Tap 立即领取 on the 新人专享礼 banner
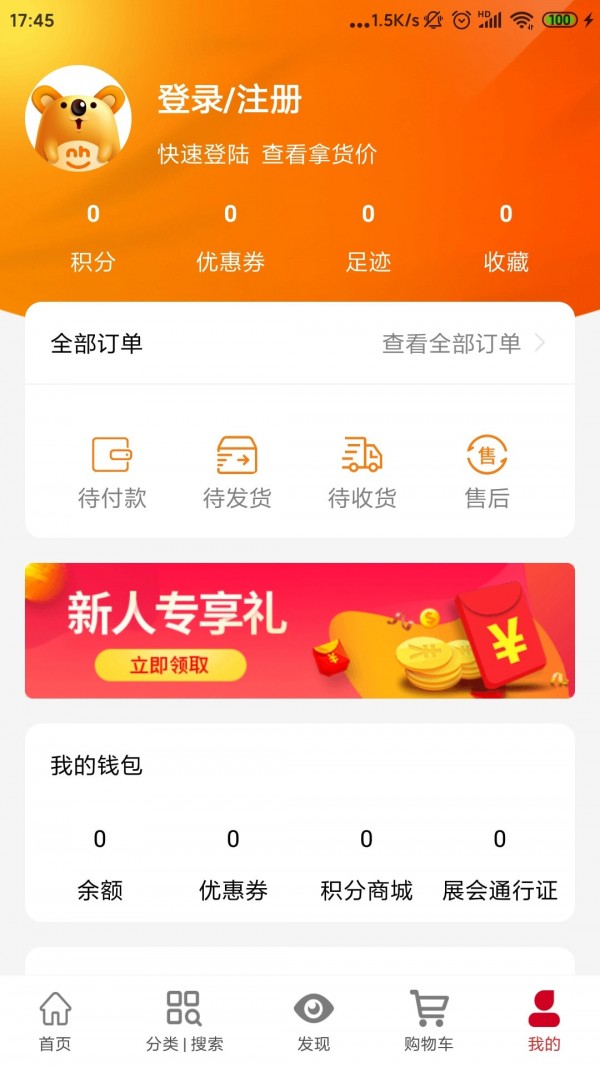This screenshot has height=1067, width=600. [170, 665]
